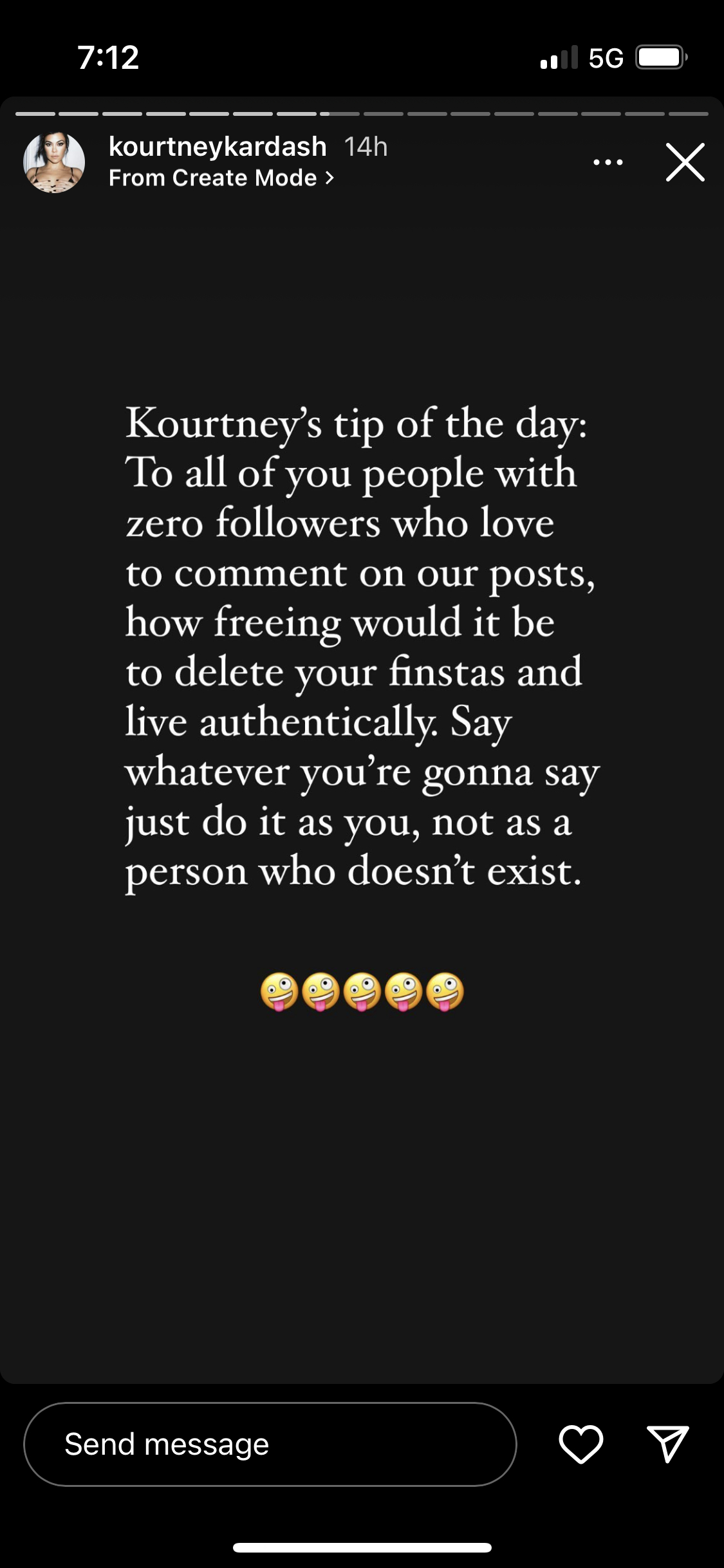Open the story's three-dot options menu
Viewport: 724px width, 1568px height.
[608, 162]
